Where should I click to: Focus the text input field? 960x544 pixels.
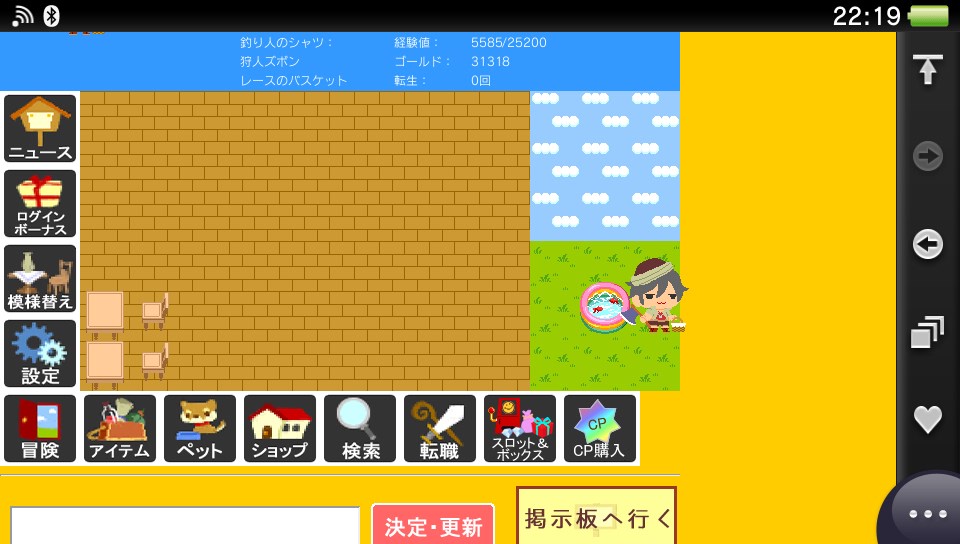click(x=185, y=526)
